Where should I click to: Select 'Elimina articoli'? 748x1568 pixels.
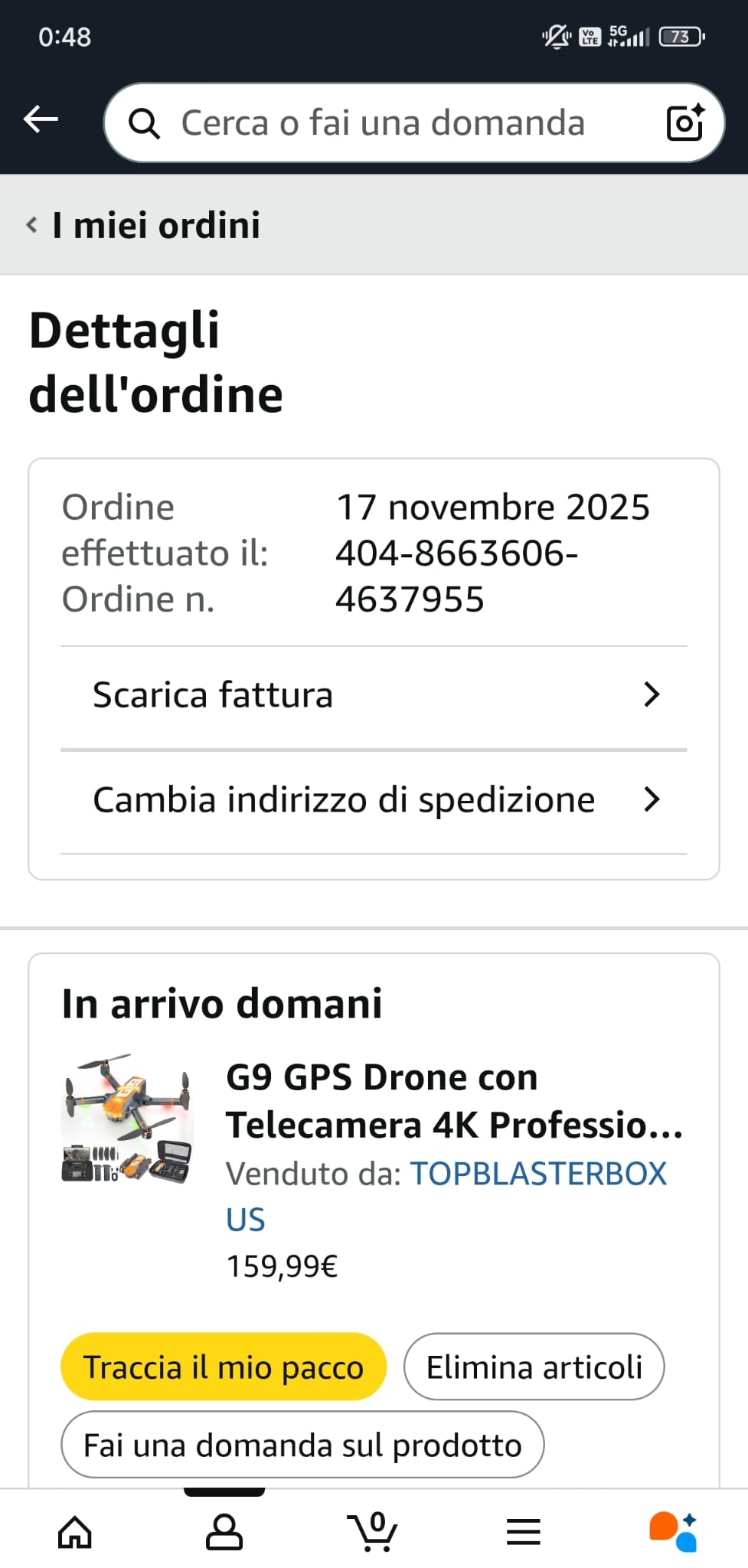pos(534,1367)
